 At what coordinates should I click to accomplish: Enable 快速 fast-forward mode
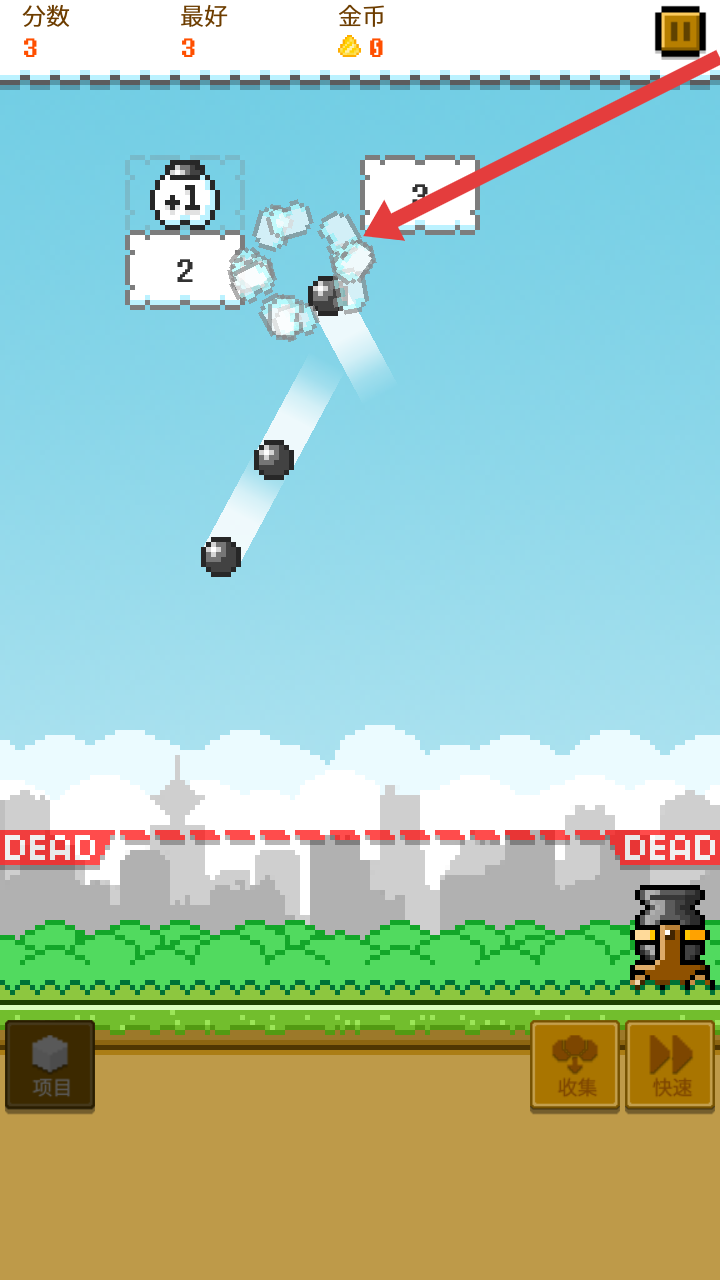(670, 1064)
